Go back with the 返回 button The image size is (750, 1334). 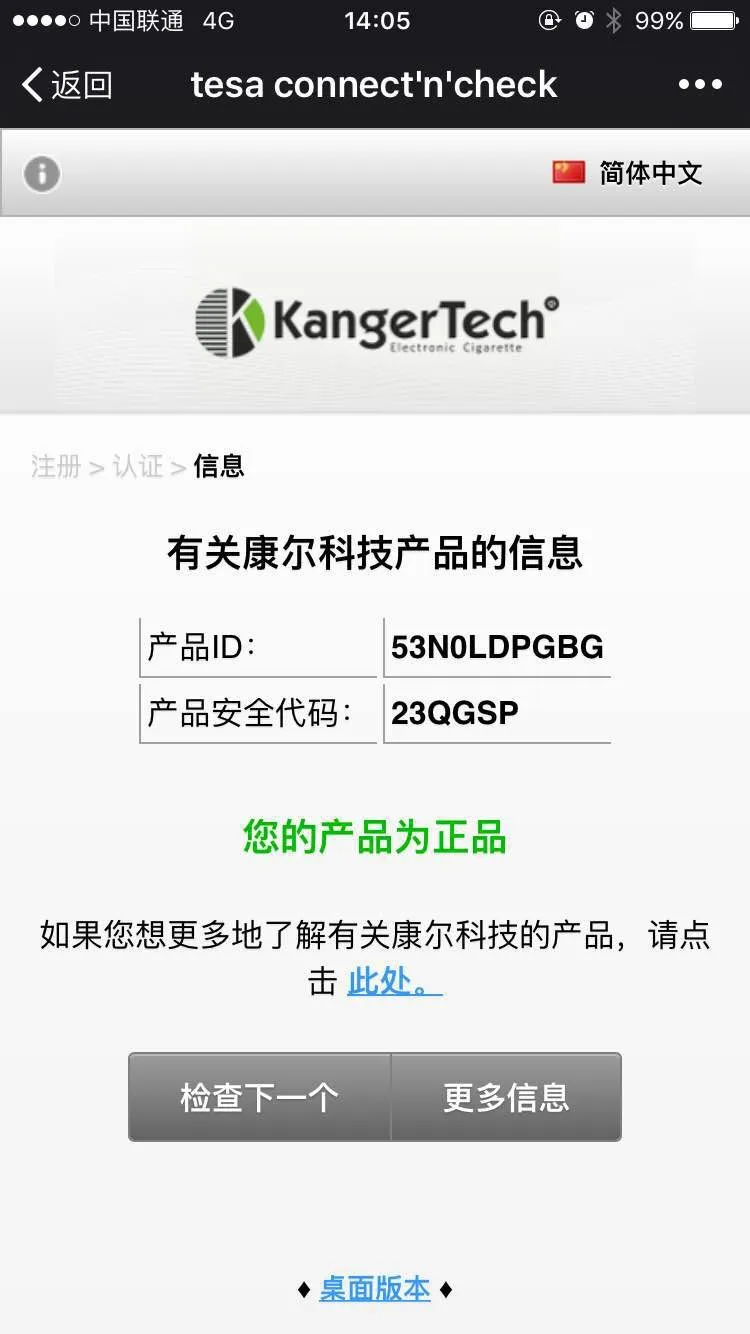click(x=67, y=85)
